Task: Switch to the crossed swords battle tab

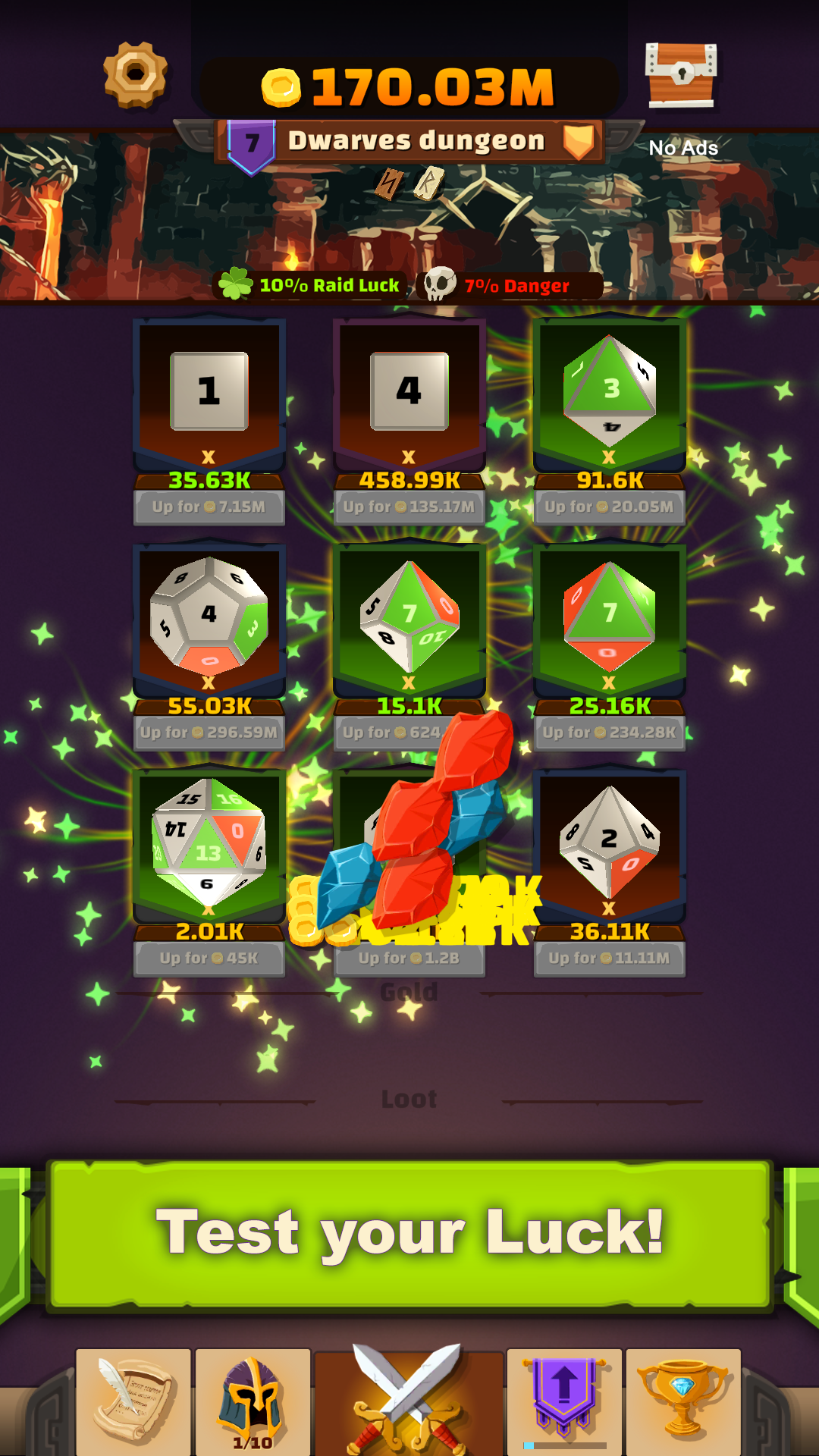Action: tap(409, 1399)
